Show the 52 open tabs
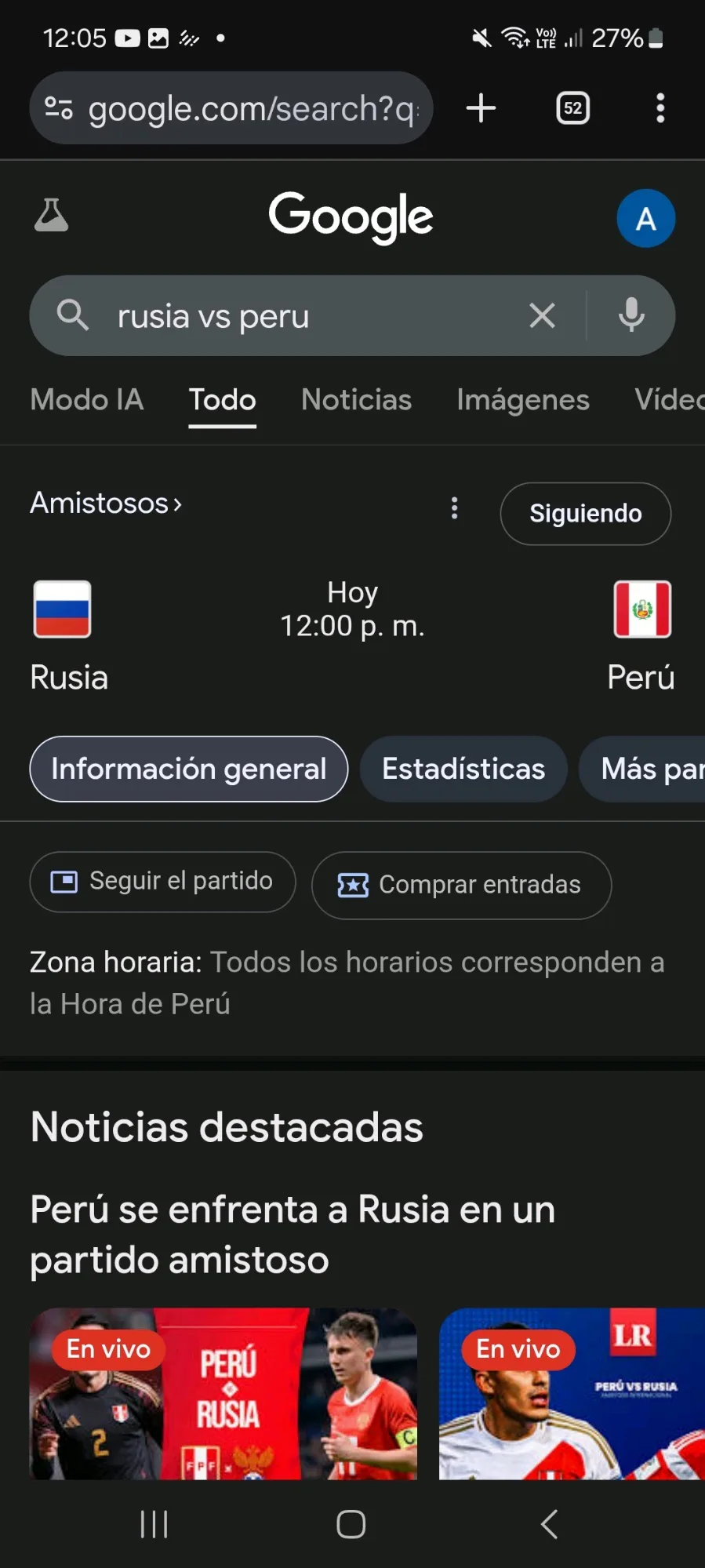 [572, 108]
